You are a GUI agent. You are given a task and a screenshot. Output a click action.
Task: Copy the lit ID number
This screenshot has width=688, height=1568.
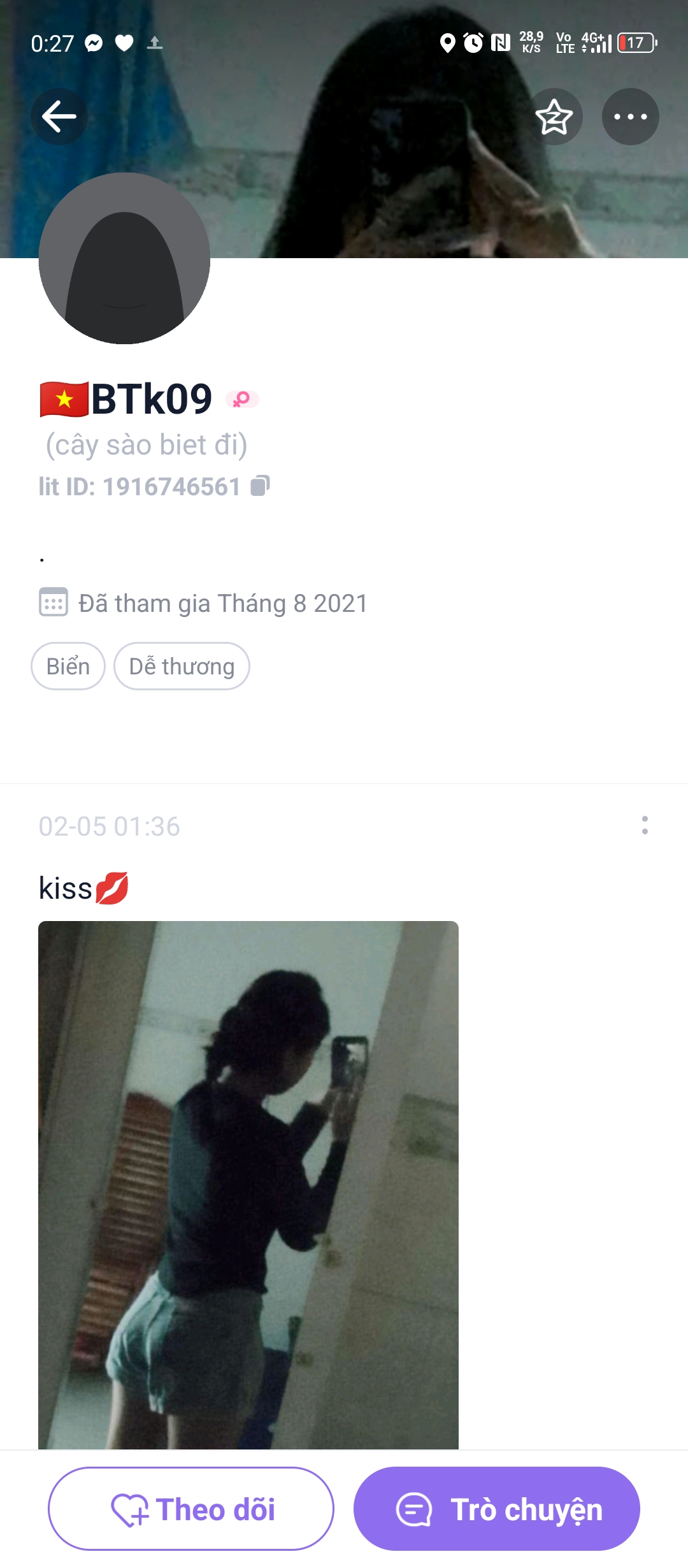point(260,486)
